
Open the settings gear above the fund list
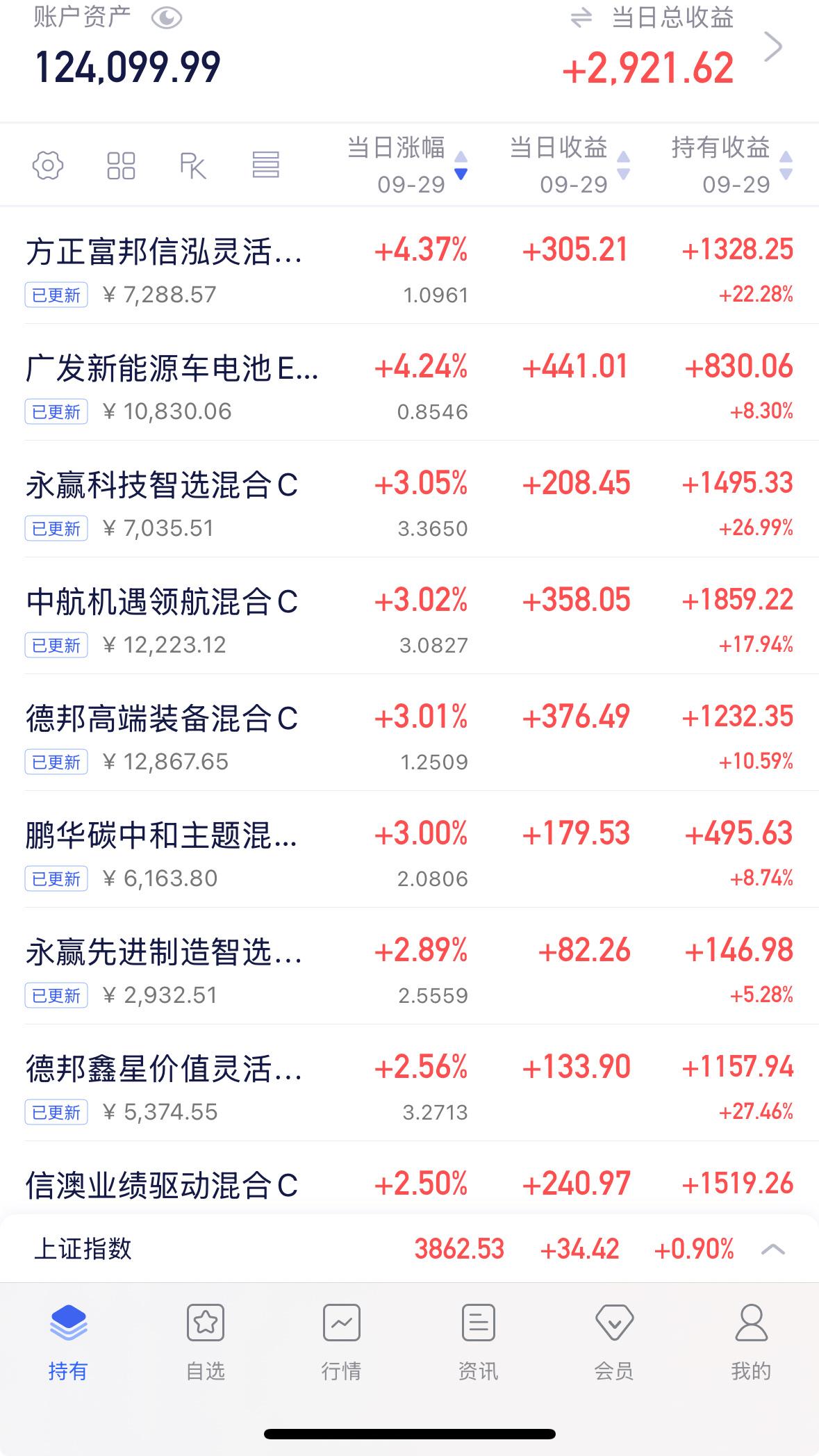49,165
